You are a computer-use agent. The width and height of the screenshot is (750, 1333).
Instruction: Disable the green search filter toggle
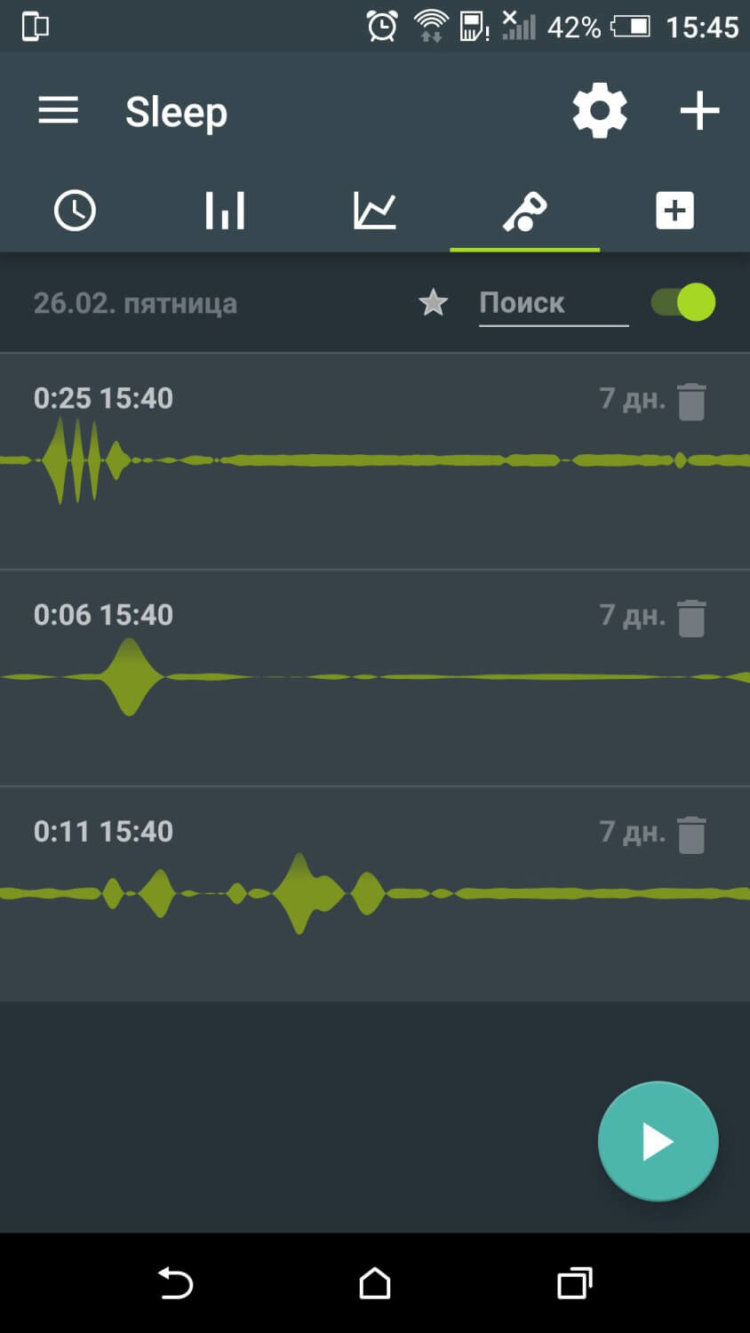click(681, 302)
